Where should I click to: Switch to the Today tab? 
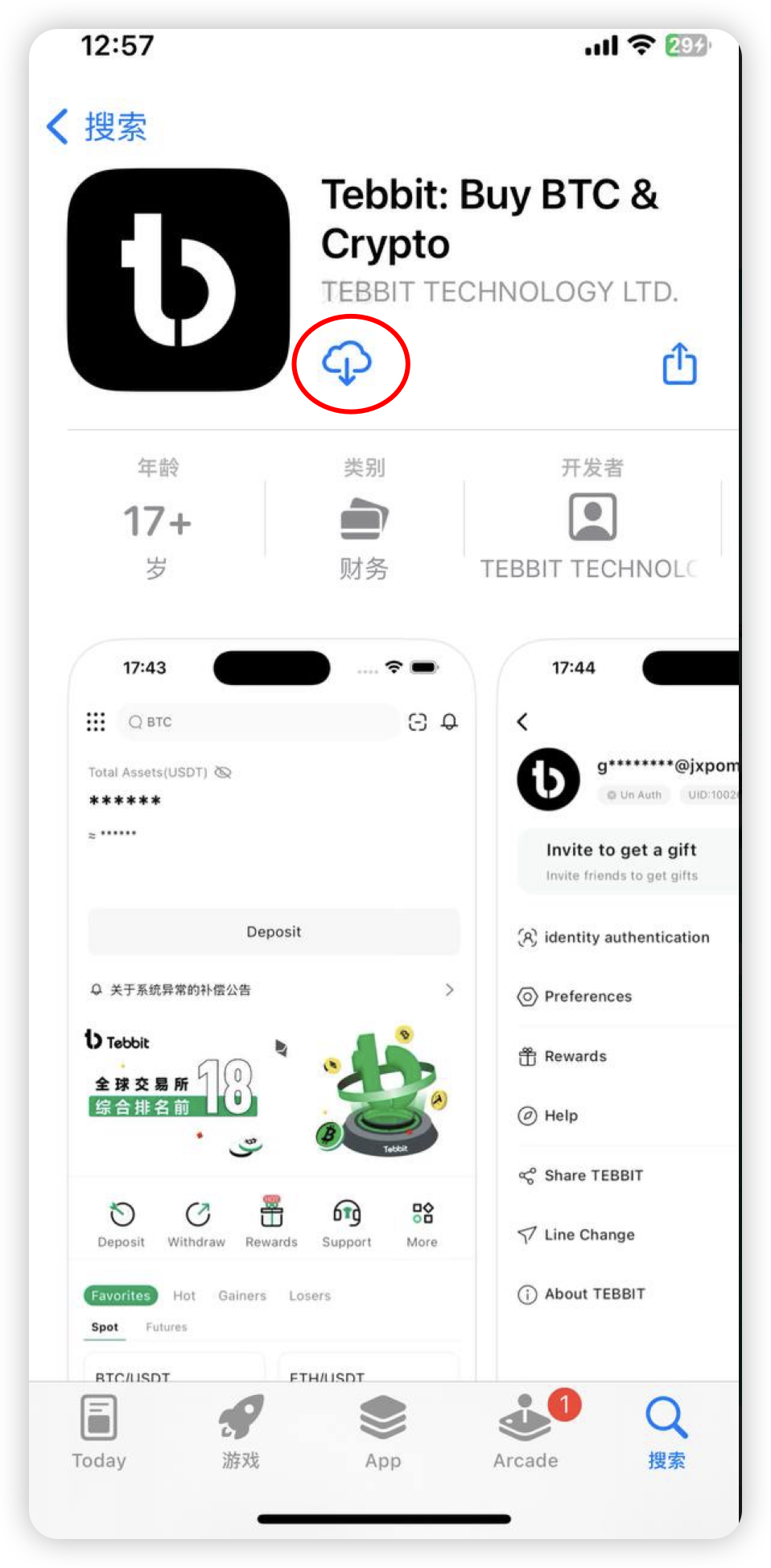click(x=99, y=1432)
